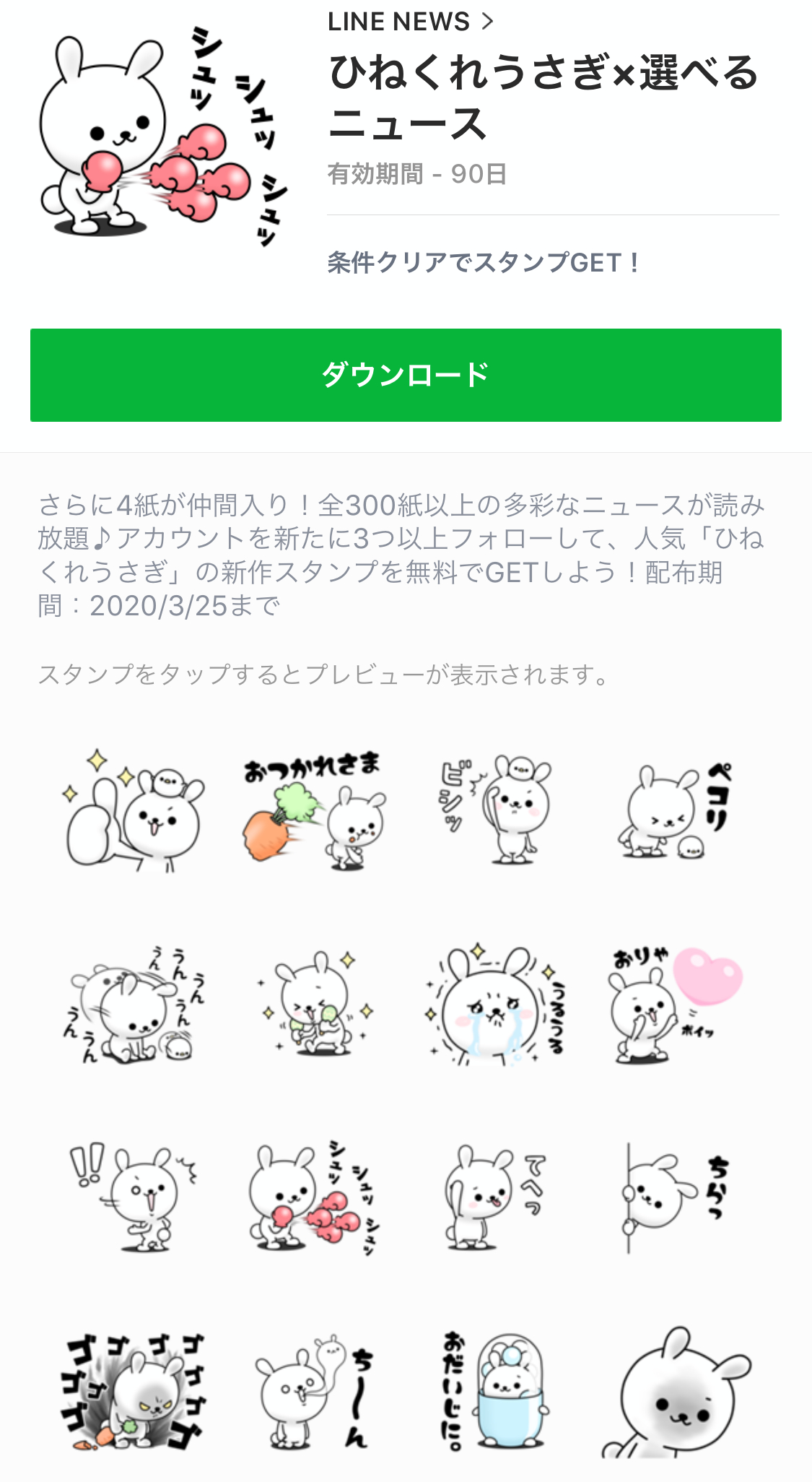Preview the おりゃ pink heart sticker
The height and width of the screenshot is (1482, 812).
tap(676, 1005)
